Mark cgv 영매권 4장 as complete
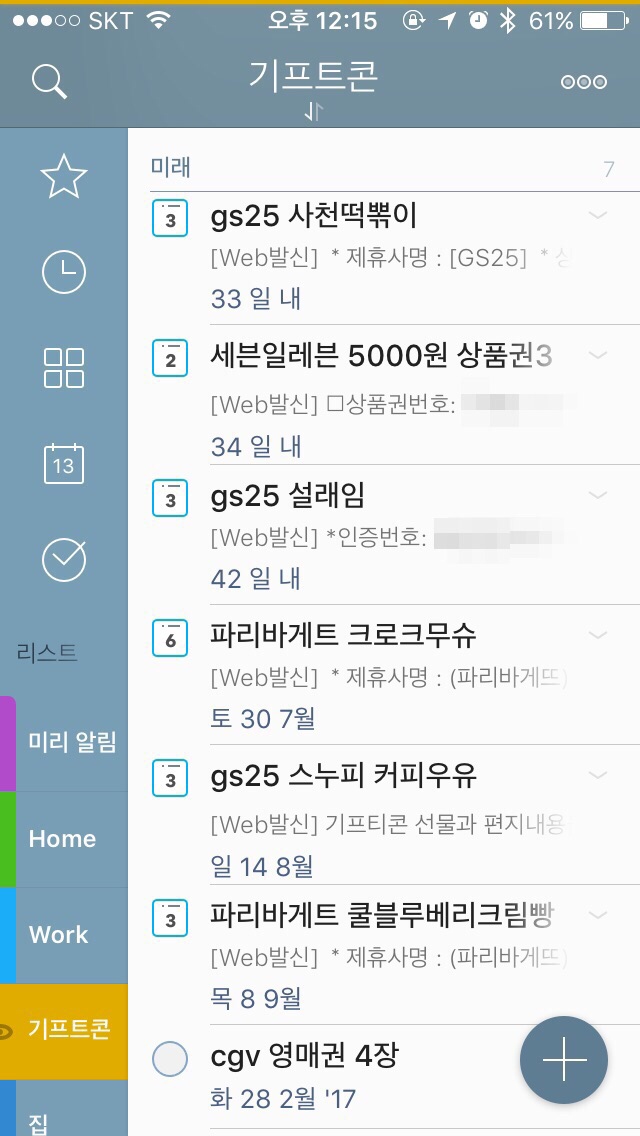This screenshot has width=640, height=1136. (170, 1058)
